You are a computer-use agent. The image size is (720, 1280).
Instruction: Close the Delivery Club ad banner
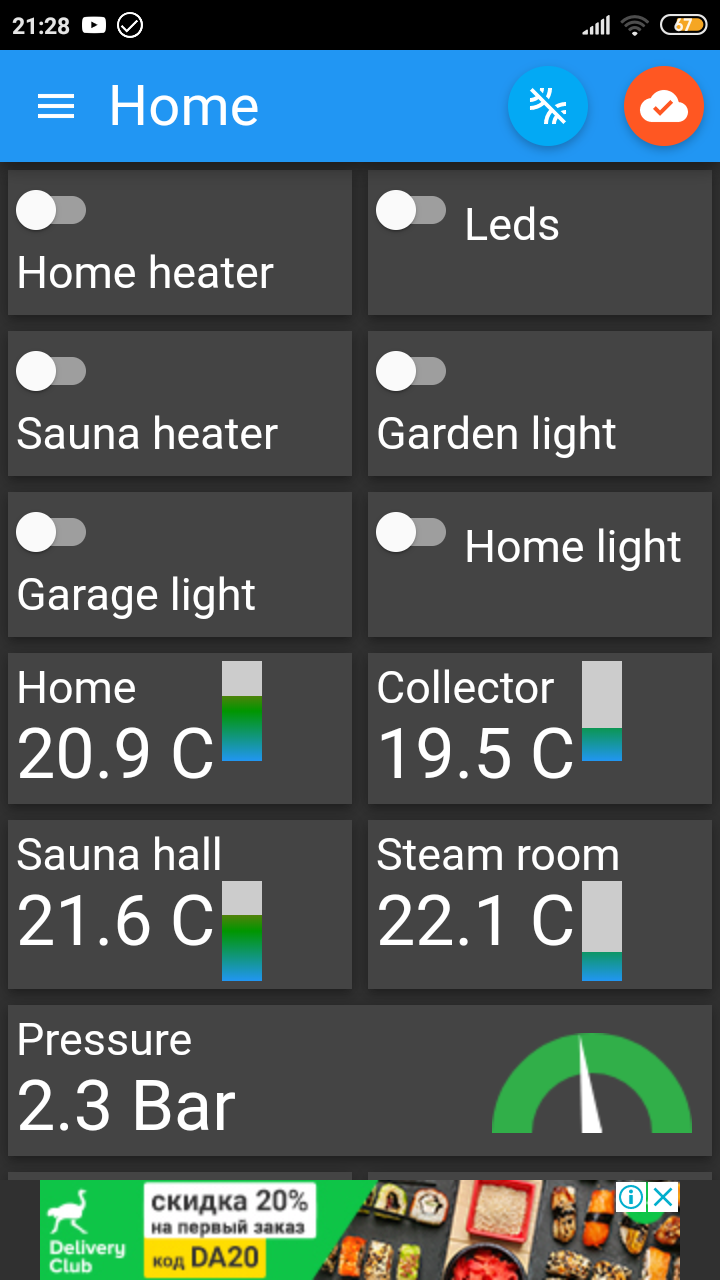663,1196
